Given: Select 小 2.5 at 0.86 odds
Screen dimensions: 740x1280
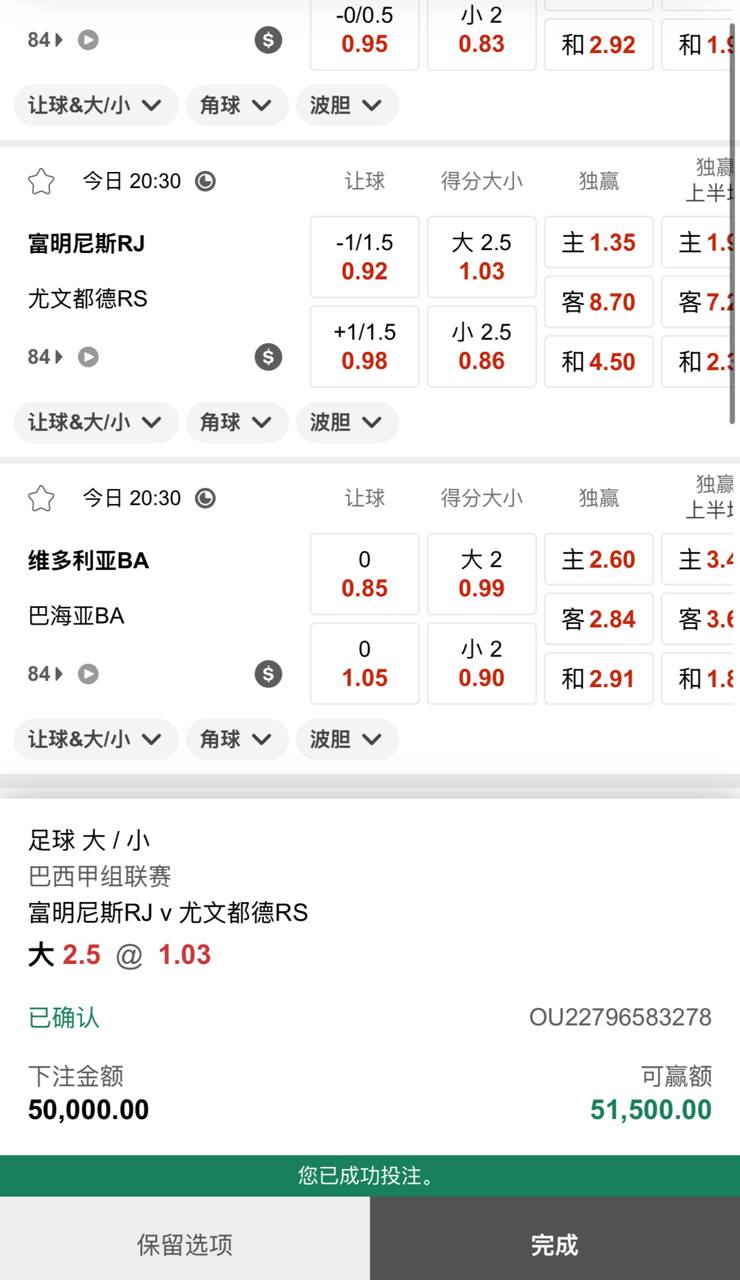Looking at the screenshot, I should 481,346.
